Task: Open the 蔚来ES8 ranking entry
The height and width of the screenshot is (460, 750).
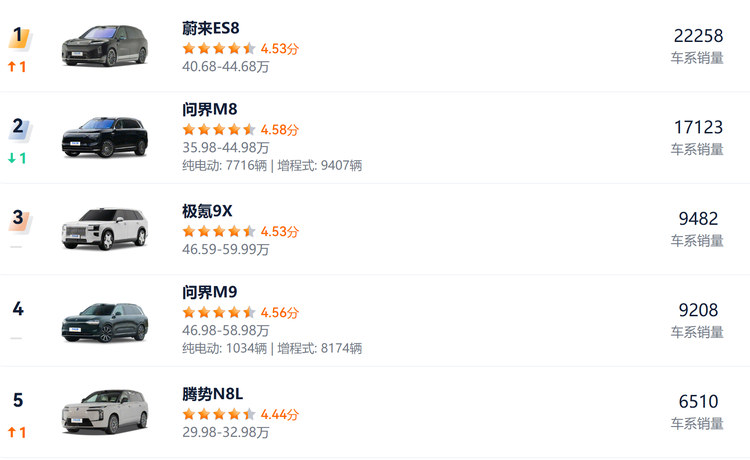Action: 211,28
